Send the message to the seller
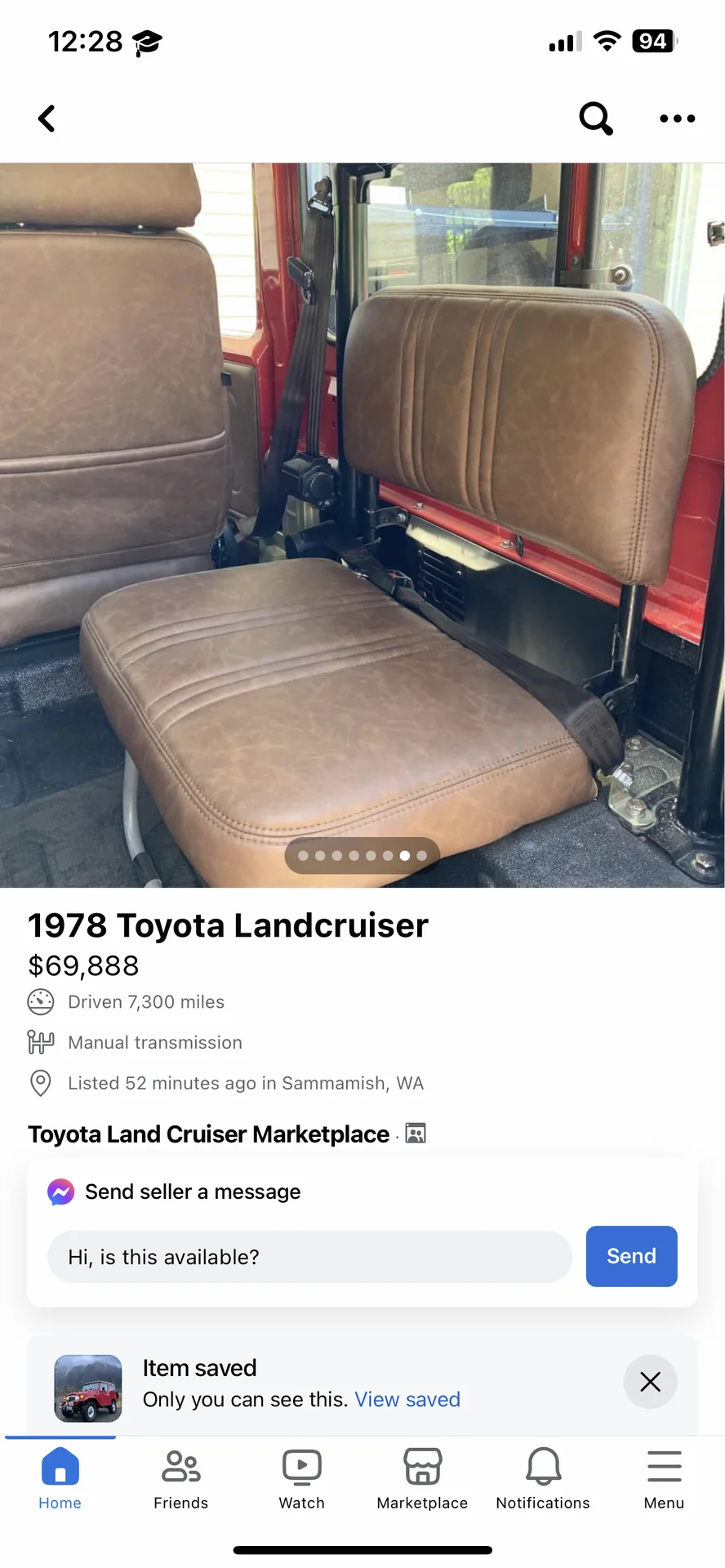 (631, 1256)
